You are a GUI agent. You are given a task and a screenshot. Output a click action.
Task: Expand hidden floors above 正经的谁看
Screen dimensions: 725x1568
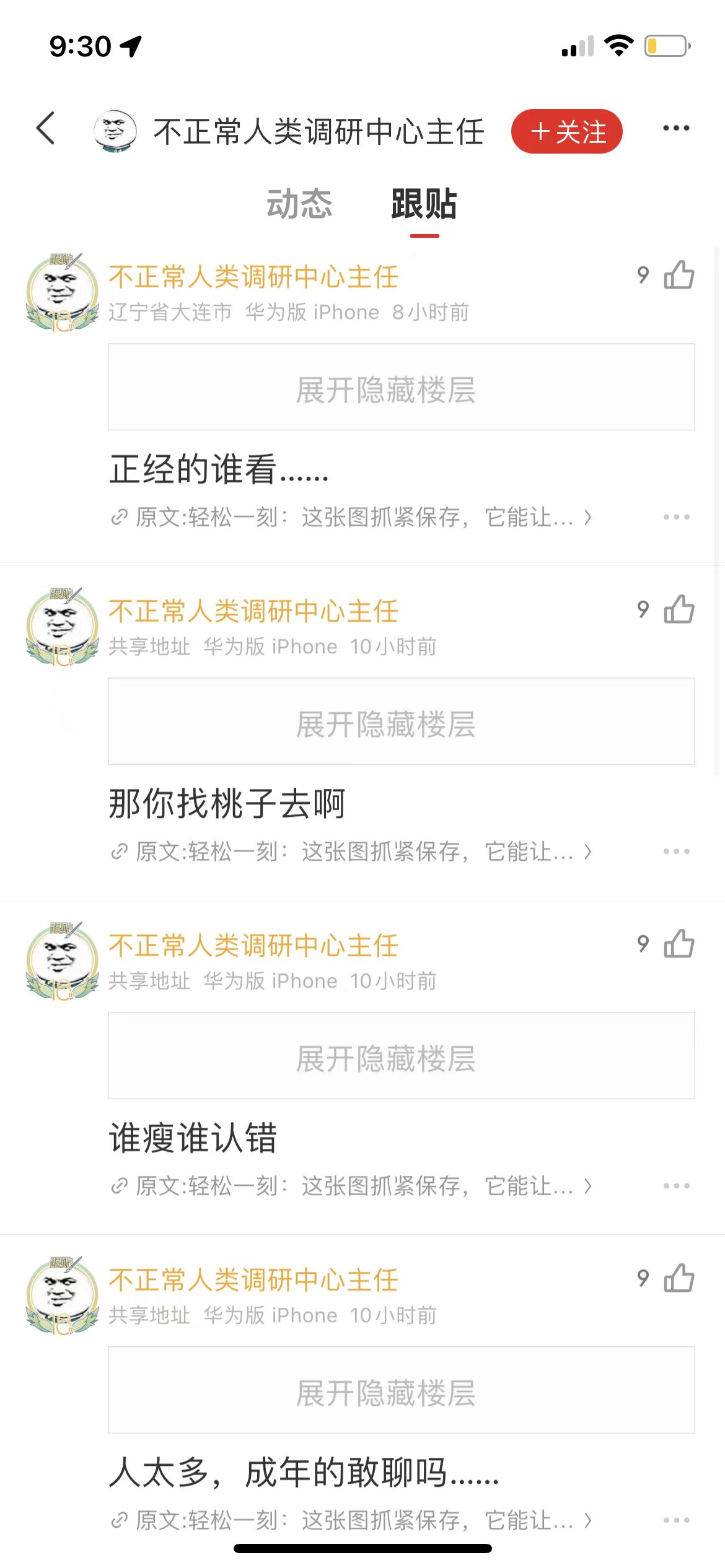[x=401, y=388]
